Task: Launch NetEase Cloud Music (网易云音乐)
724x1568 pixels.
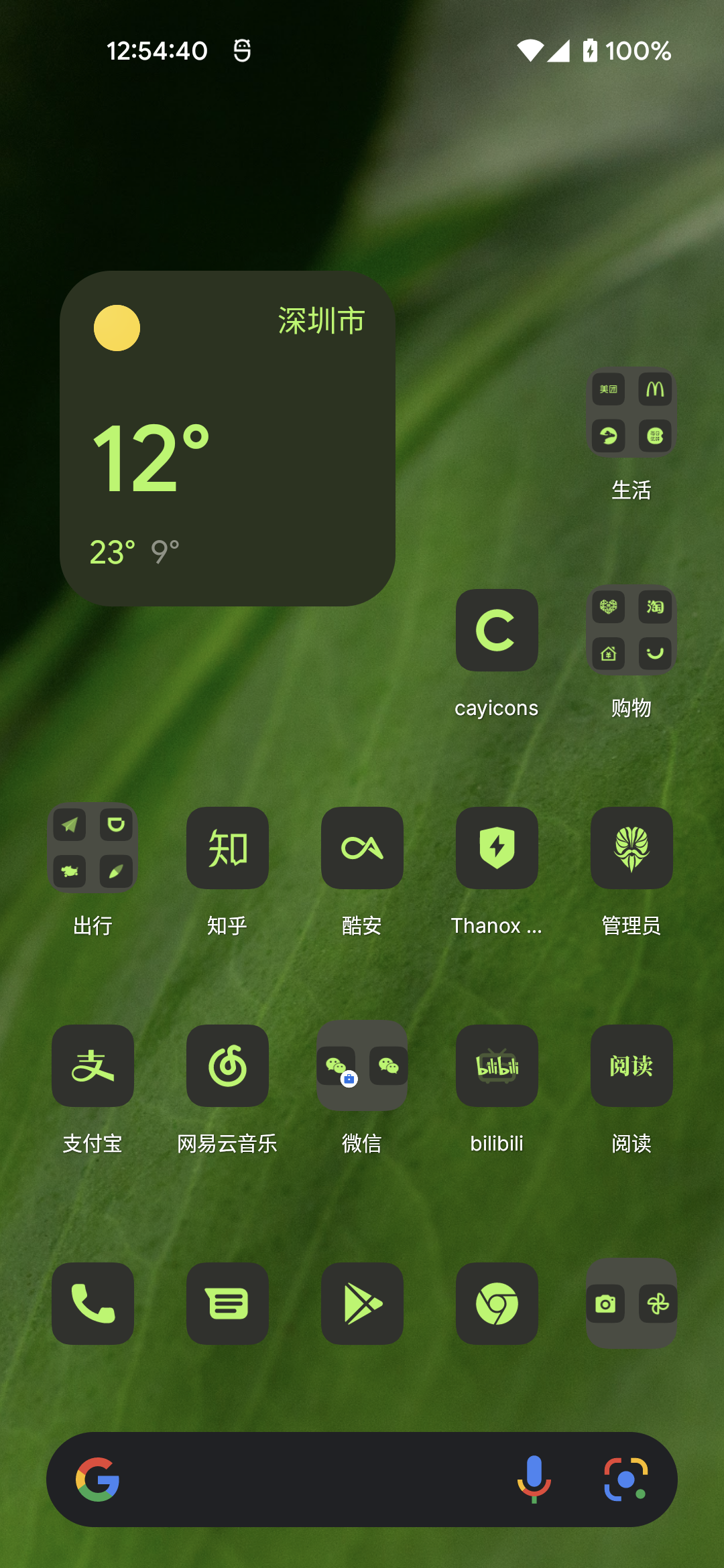Action: click(227, 1066)
